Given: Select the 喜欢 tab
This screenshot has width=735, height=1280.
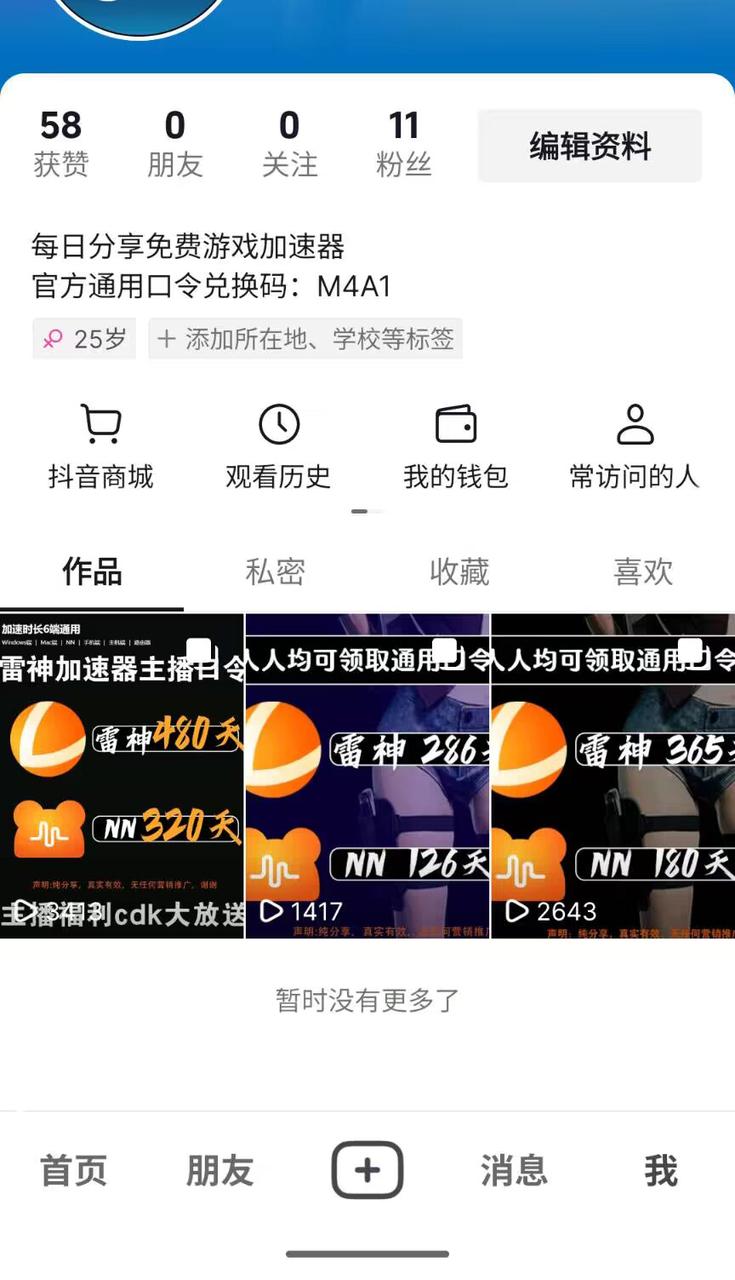Looking at the screenshot, I should (x=643, y=571).
